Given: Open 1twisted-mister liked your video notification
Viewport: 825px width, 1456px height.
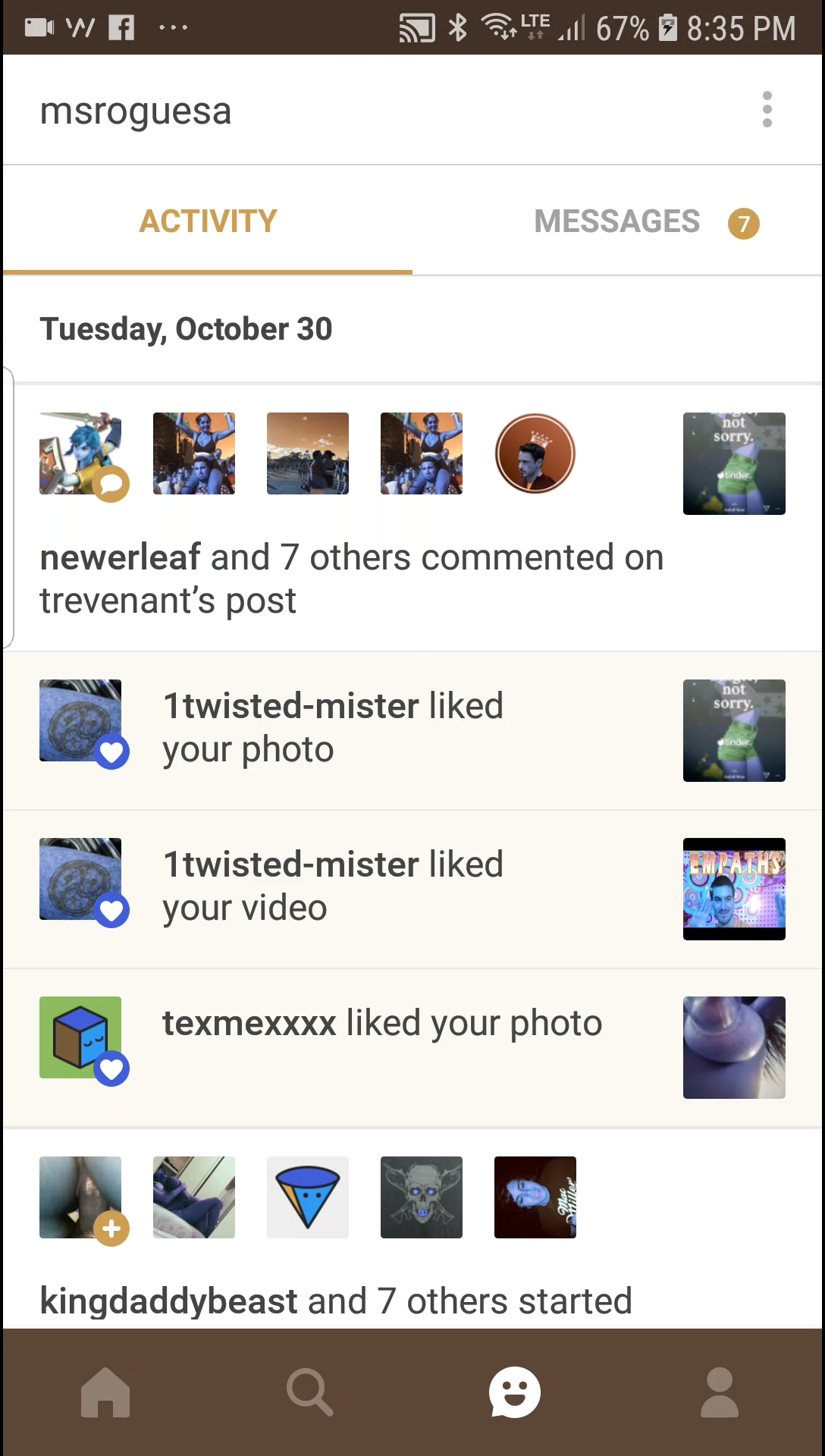Looking at the screenshot, I should click(334, 886).
